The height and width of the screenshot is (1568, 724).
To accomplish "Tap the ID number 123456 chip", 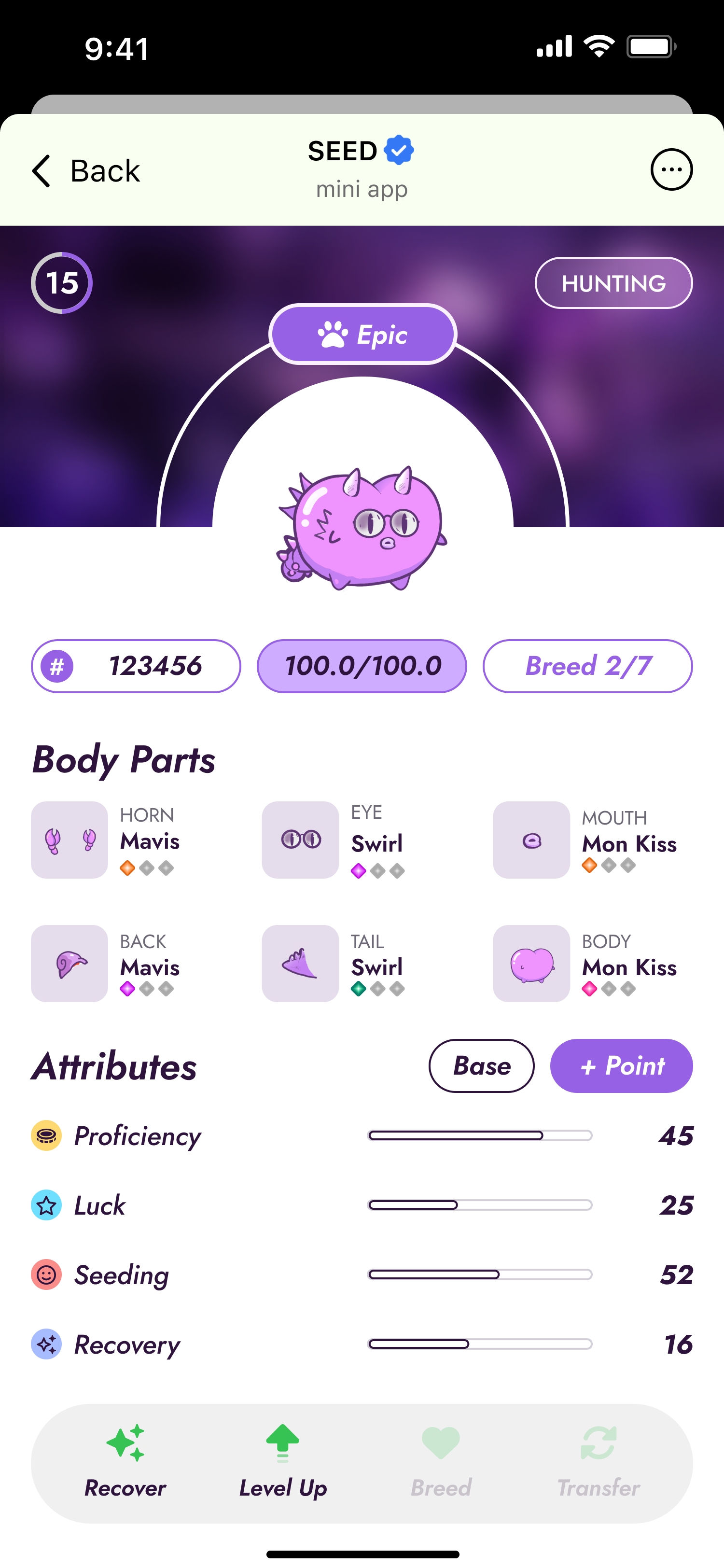I will click(136, 666).
